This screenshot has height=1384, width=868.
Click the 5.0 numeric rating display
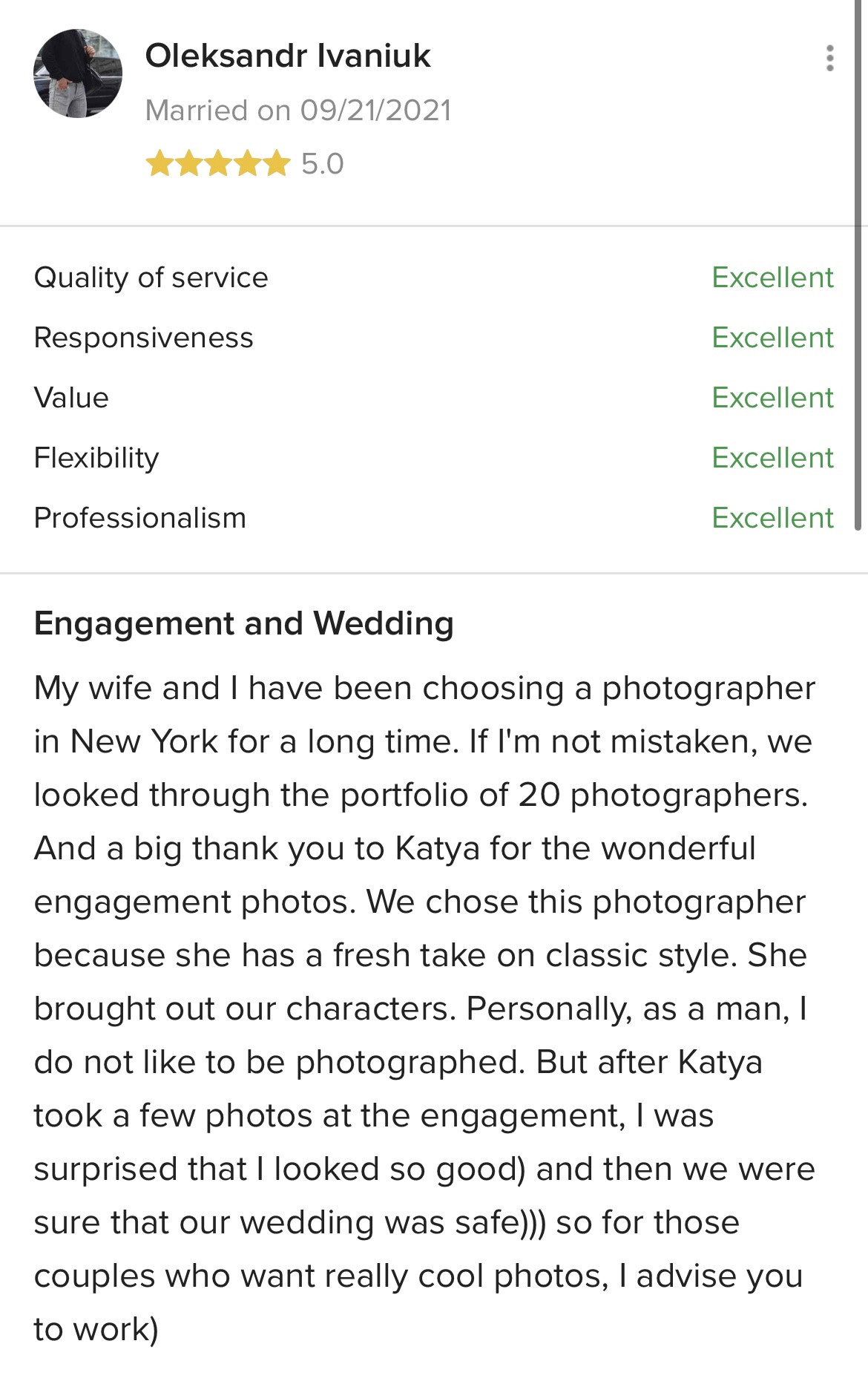320,163
